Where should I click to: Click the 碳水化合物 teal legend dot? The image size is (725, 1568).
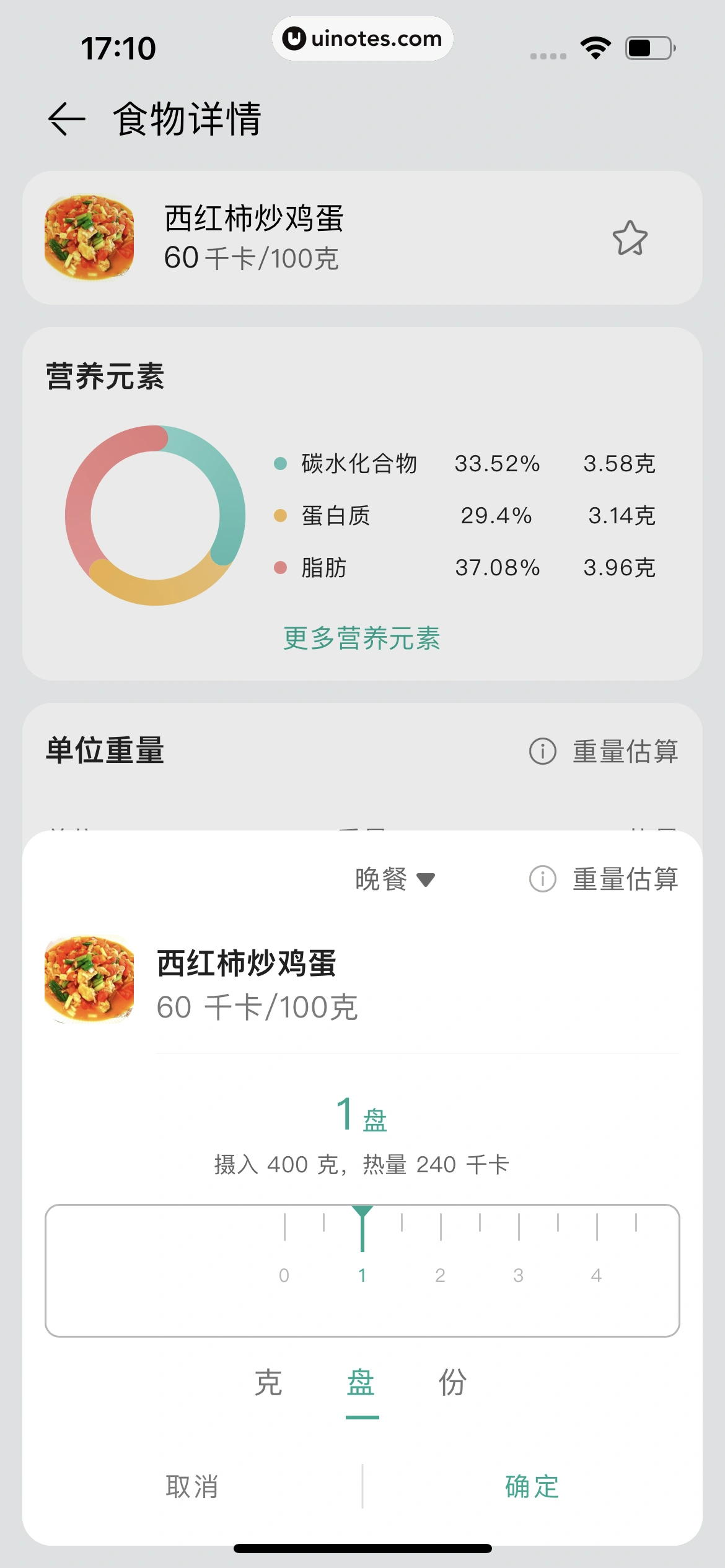280,463
